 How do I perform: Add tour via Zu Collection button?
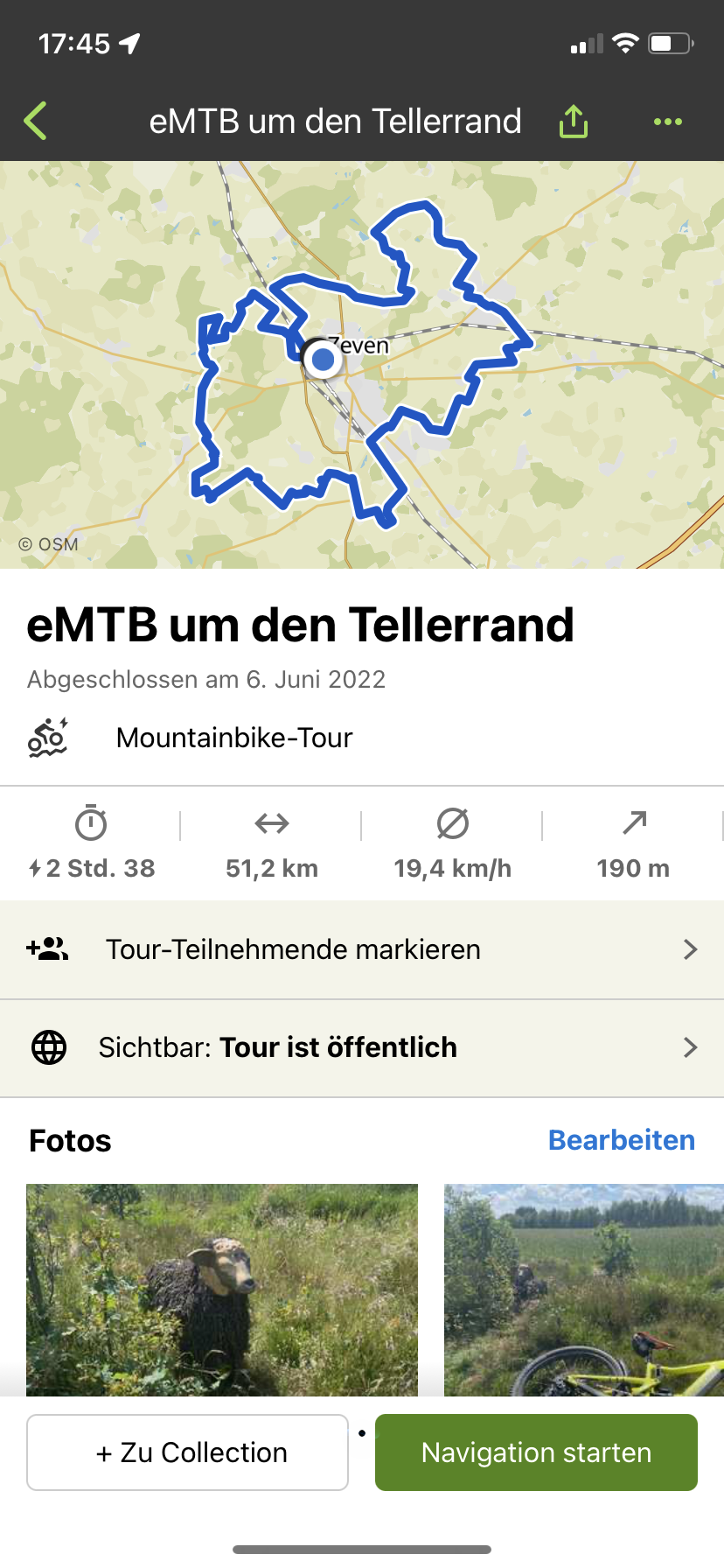(x=188, y=1452)
